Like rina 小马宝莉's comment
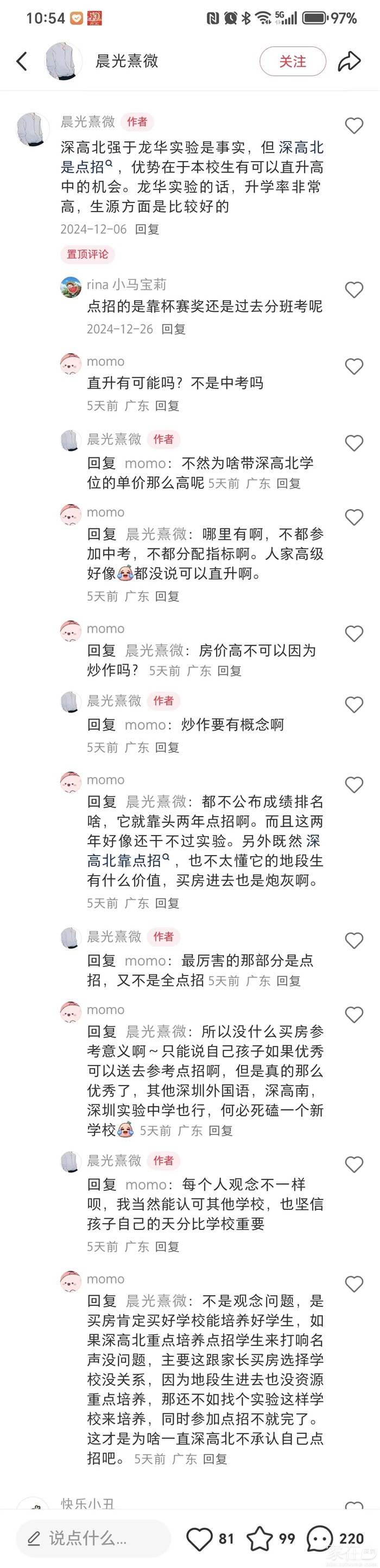Screen dimensions: 380x1568 coord(354,290)
